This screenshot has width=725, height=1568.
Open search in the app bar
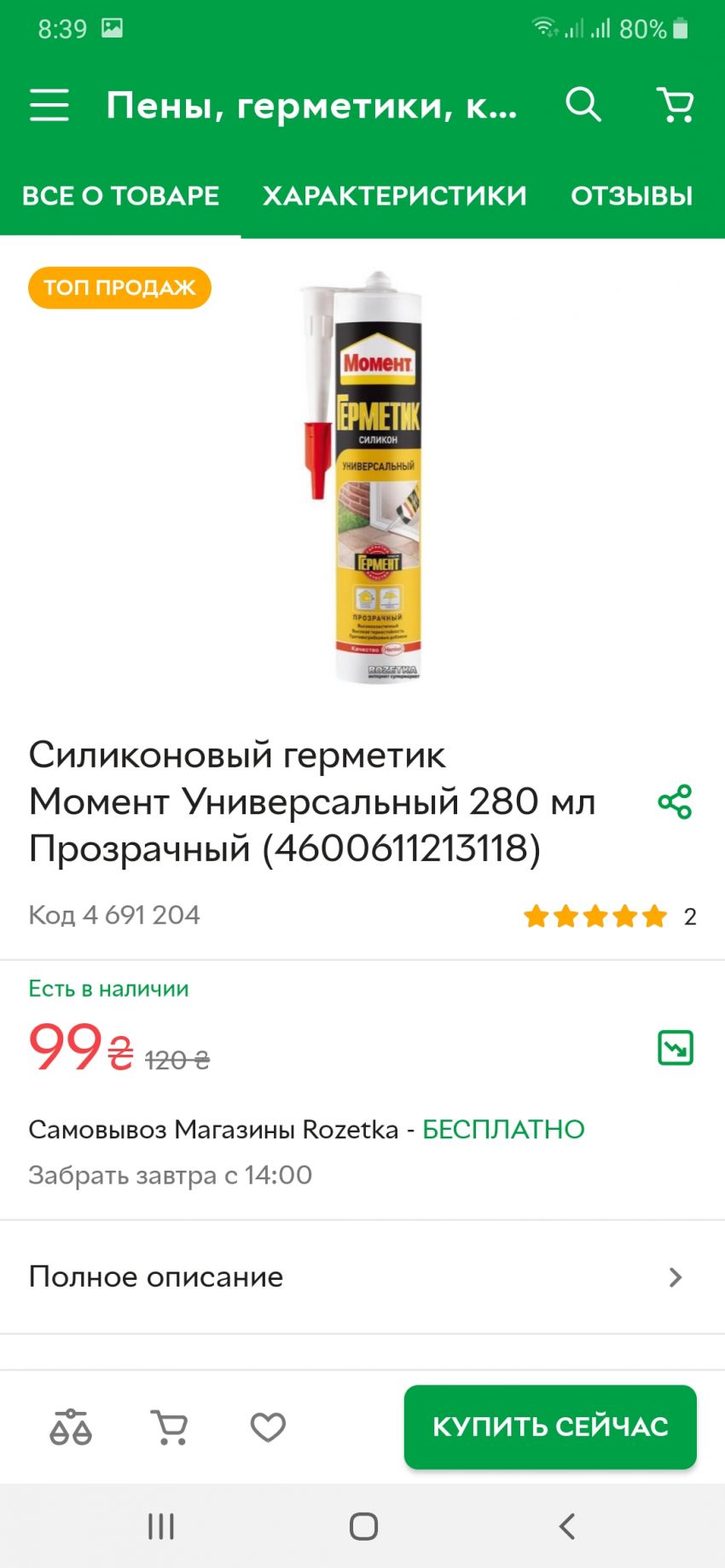tap(583, 105)
